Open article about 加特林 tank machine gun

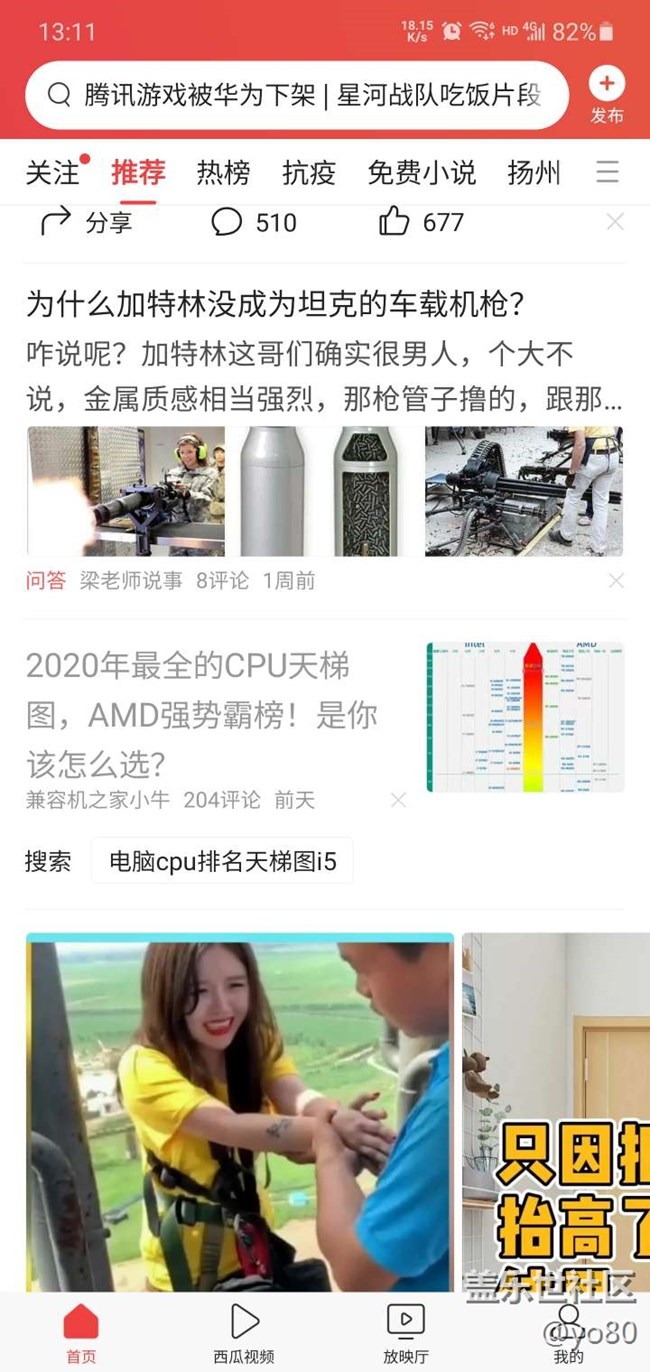pyautogui.click(x=276, y=304)
